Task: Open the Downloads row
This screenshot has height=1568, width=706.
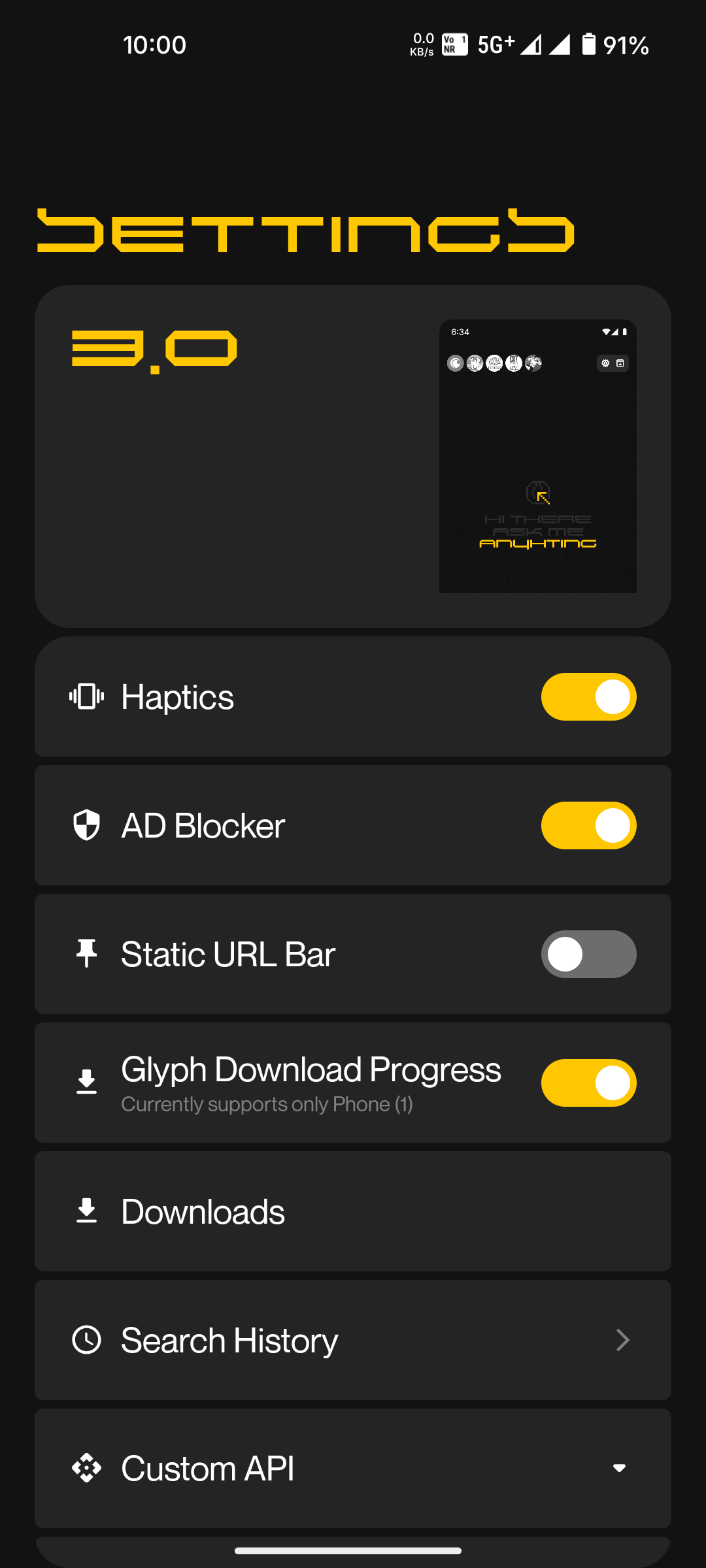Action: pos(353,1211)
